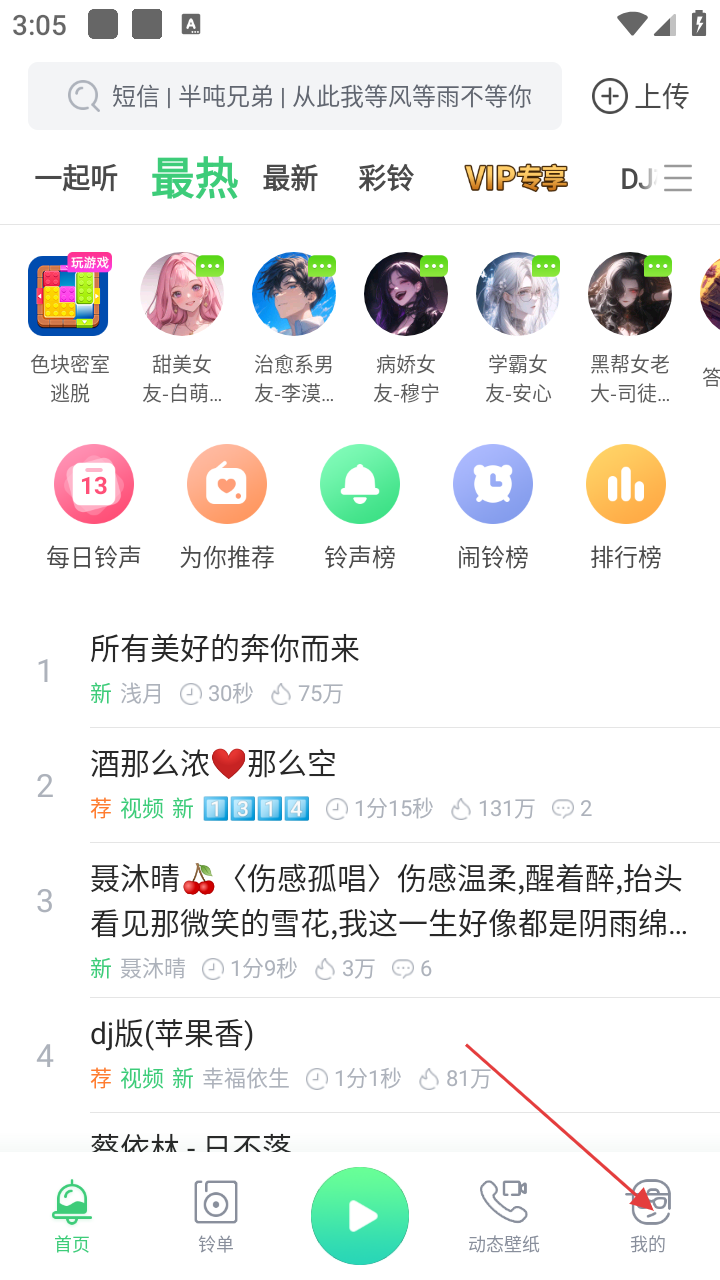
Task: Tap the green center play button
Action: coord(360,1216)
